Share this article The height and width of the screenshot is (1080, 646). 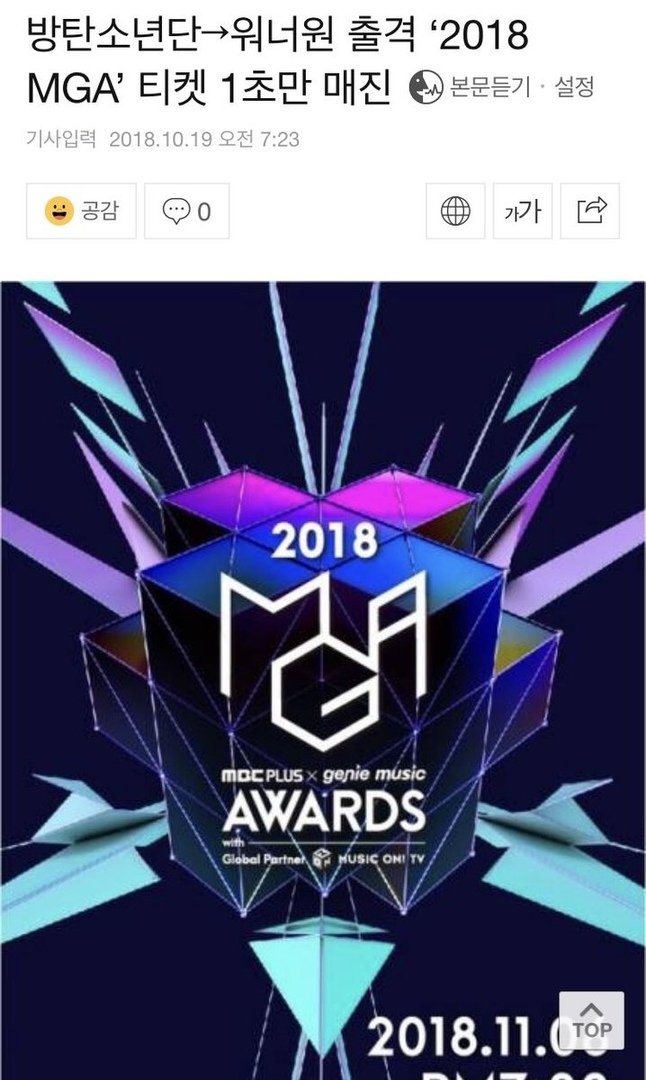coord(591,211)
